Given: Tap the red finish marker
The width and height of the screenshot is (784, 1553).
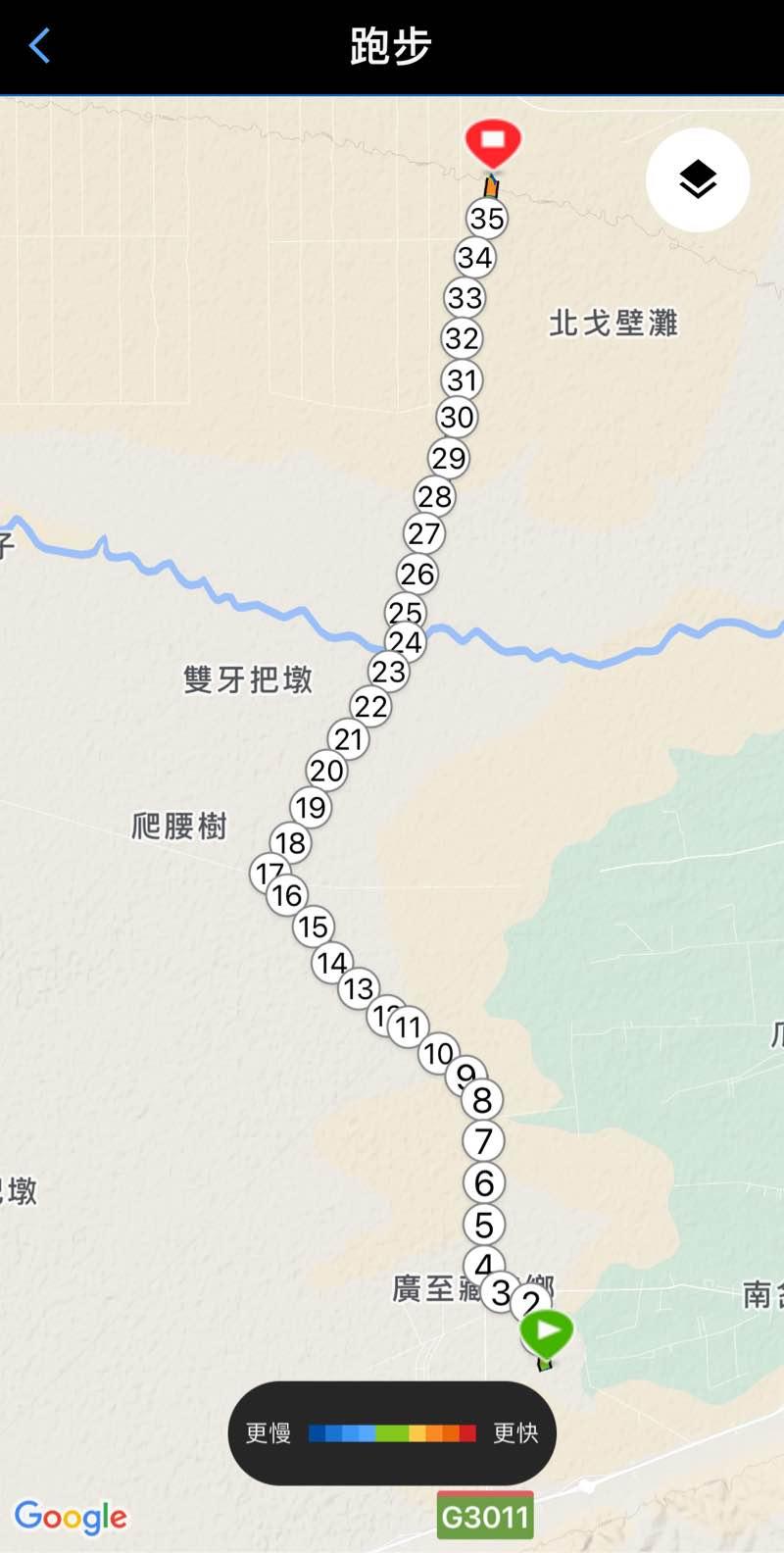Looking at the screenshot, I should point(492,141).
